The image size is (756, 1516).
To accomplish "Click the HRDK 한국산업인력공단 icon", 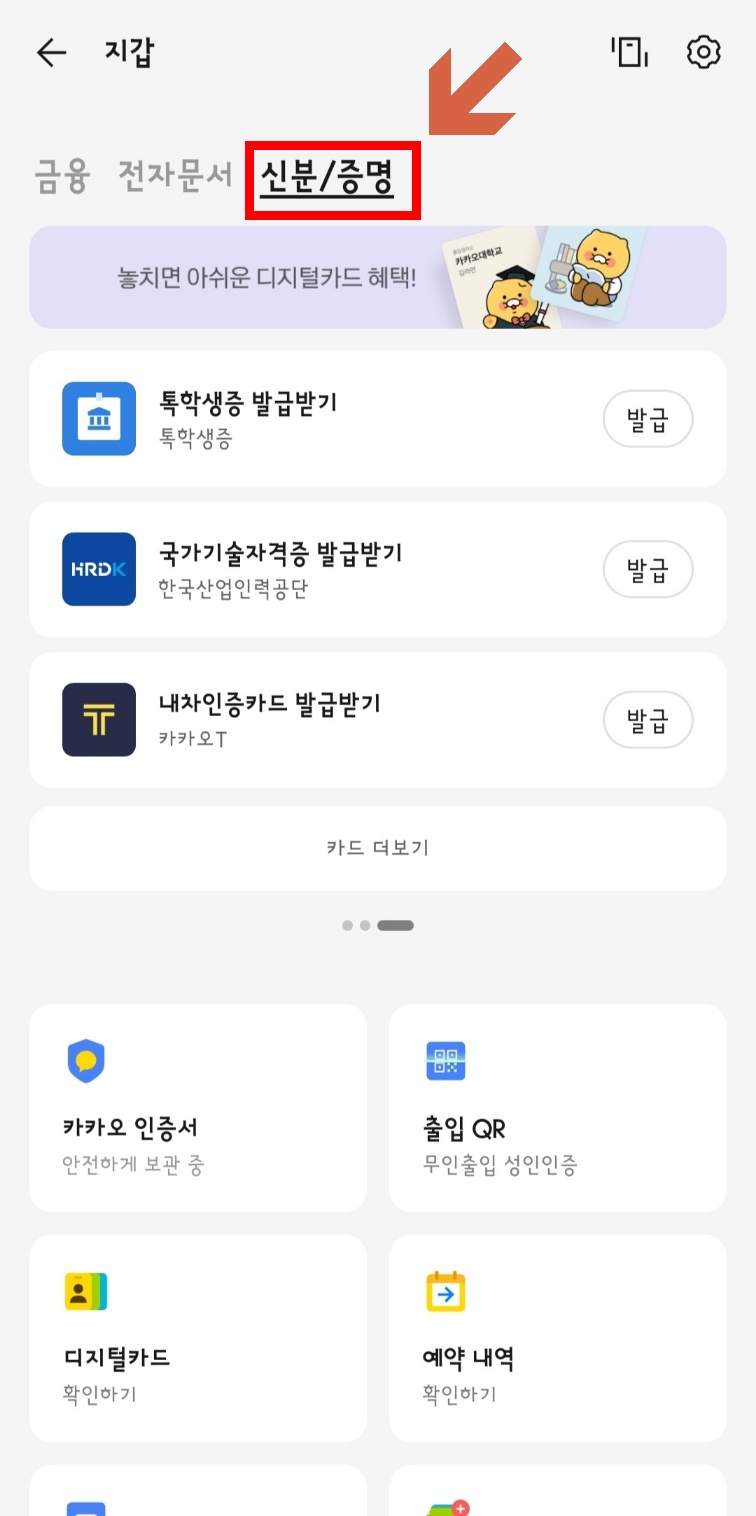I will pos(98,569).
